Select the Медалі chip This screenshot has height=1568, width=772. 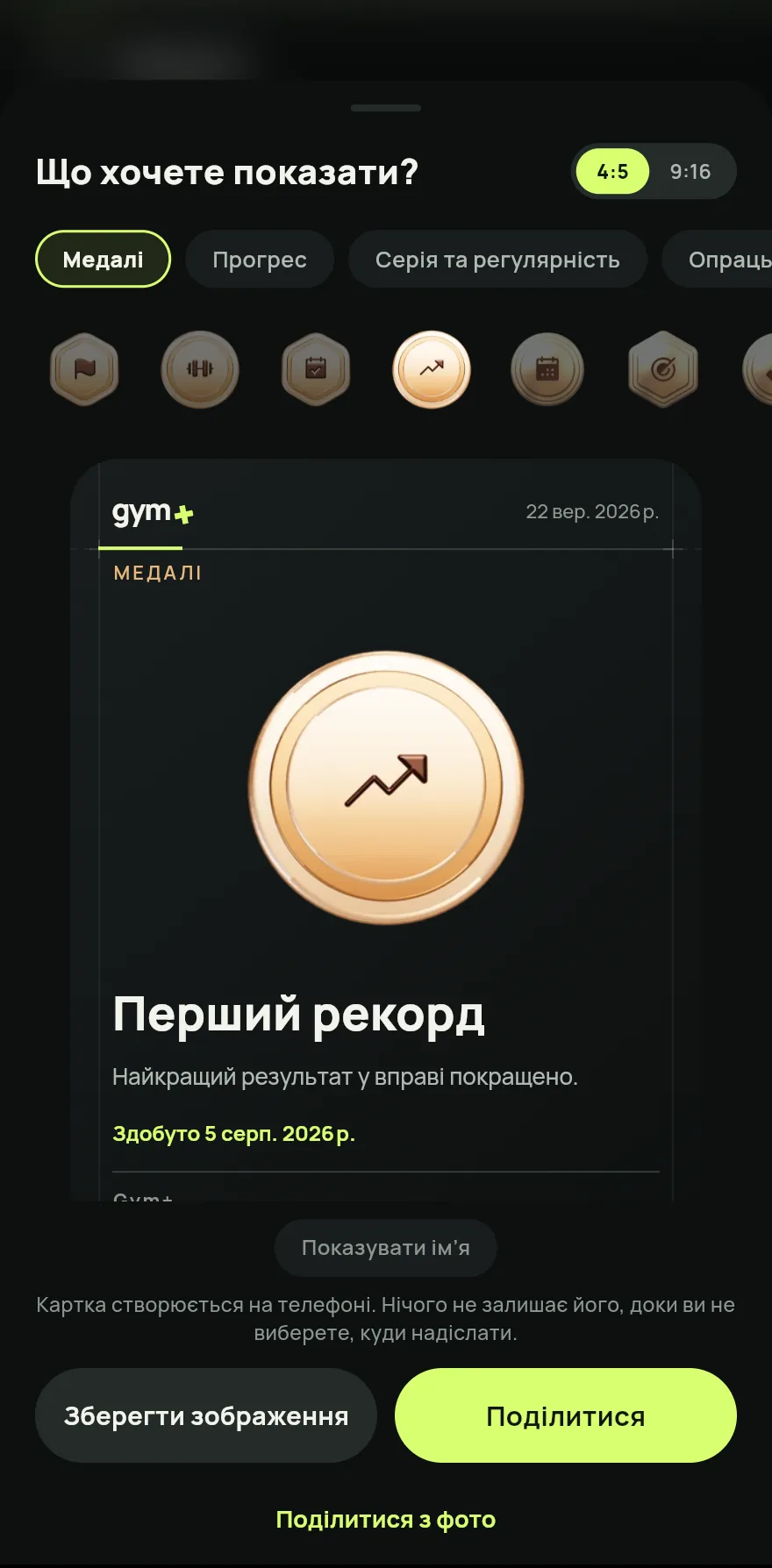click(103, 260)
